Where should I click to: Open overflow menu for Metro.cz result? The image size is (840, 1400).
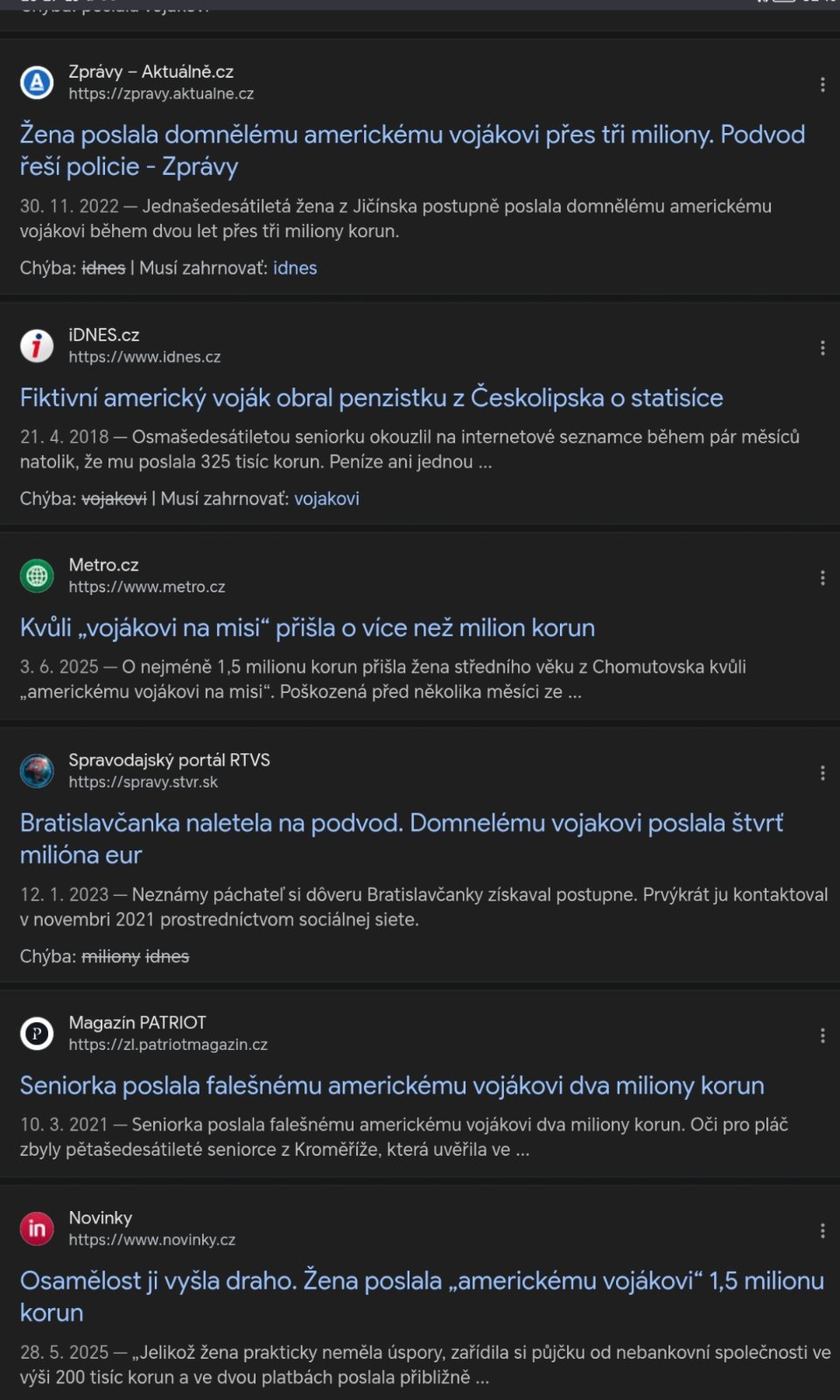[x=822, y=577]
